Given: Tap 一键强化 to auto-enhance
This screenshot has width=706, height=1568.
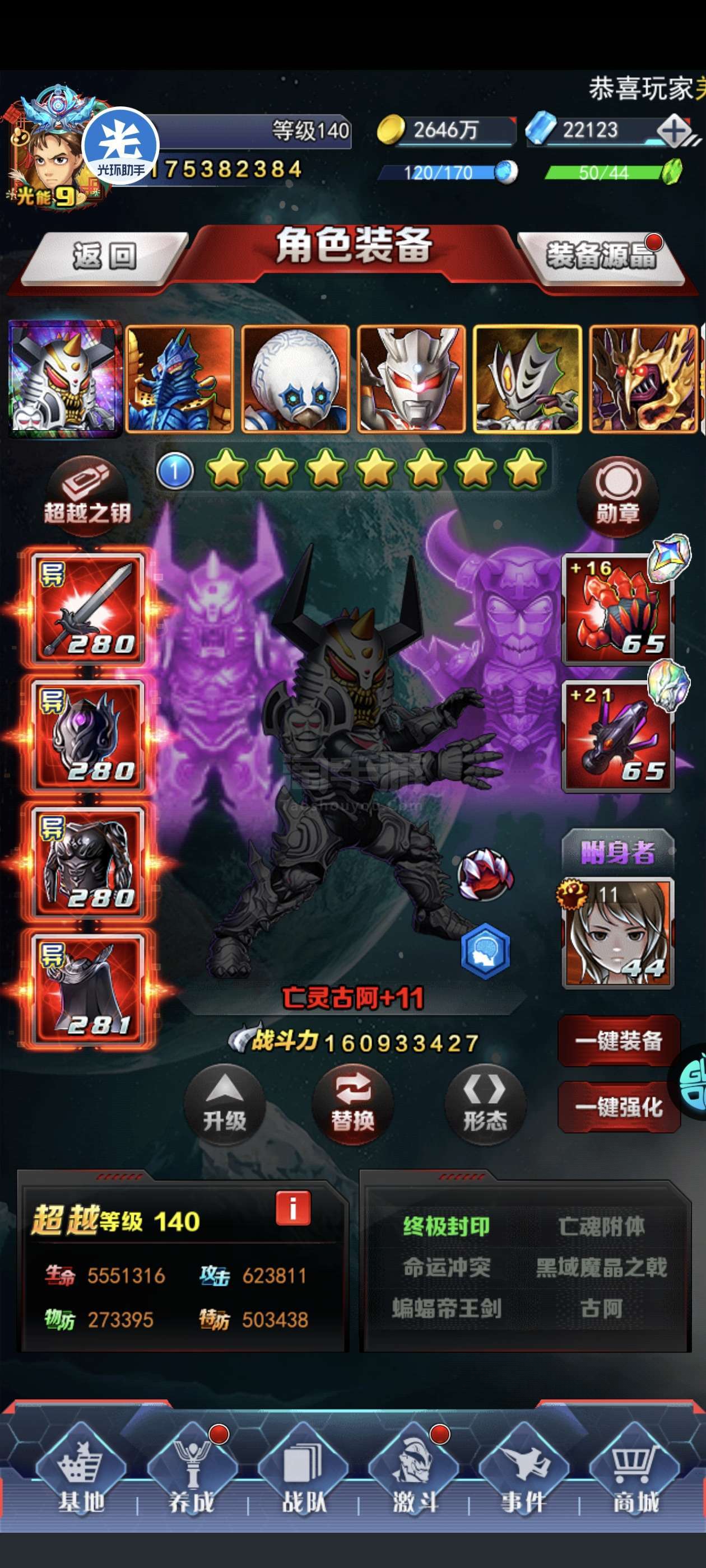Looking at the screenshot, I should click(619, 1107).
